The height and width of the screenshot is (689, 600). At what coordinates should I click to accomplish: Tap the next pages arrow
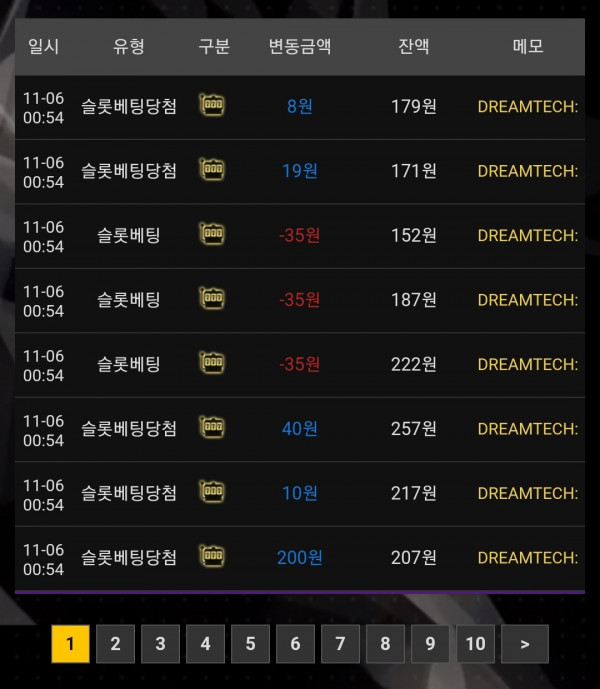(525, 644)
